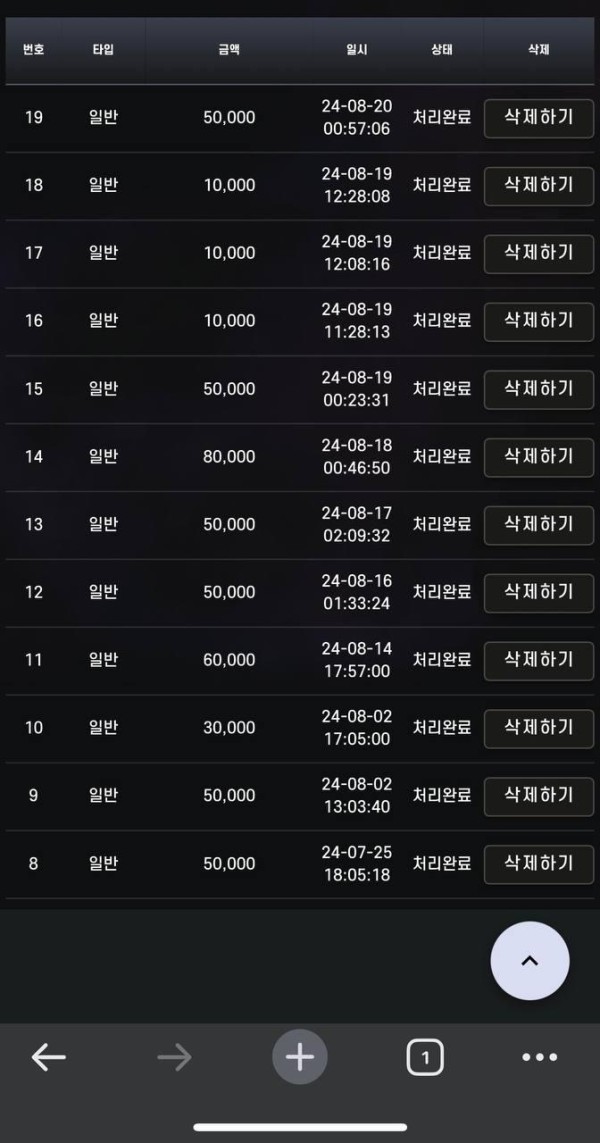Remove record number 17
This screenshot has width=600, height=1143.
click(x=539, y=253)
